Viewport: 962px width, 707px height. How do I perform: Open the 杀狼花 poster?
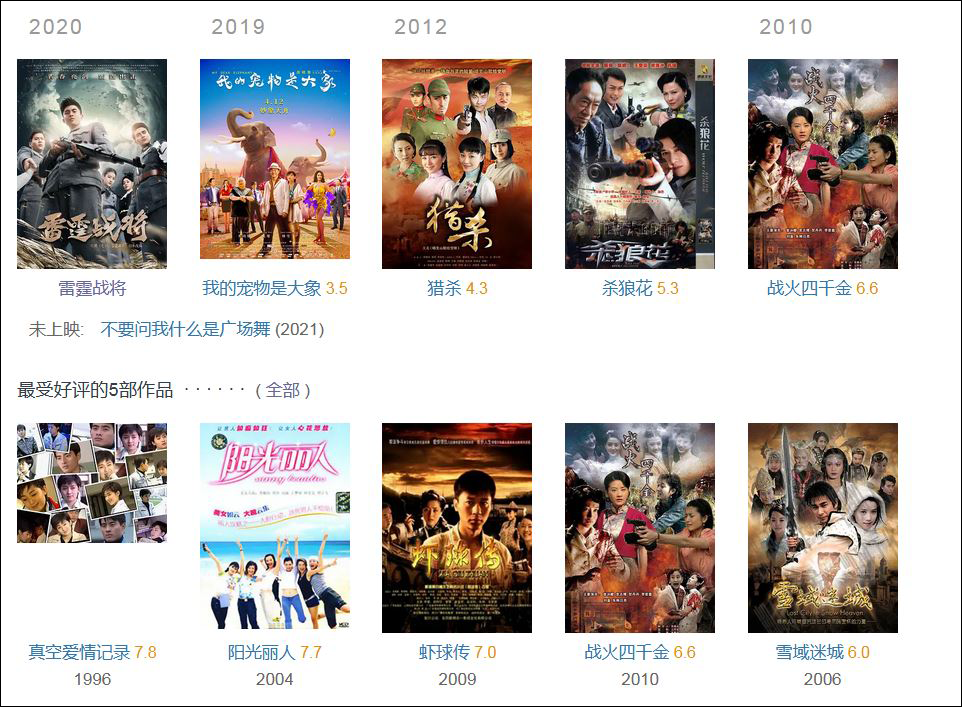coord(640,164)
